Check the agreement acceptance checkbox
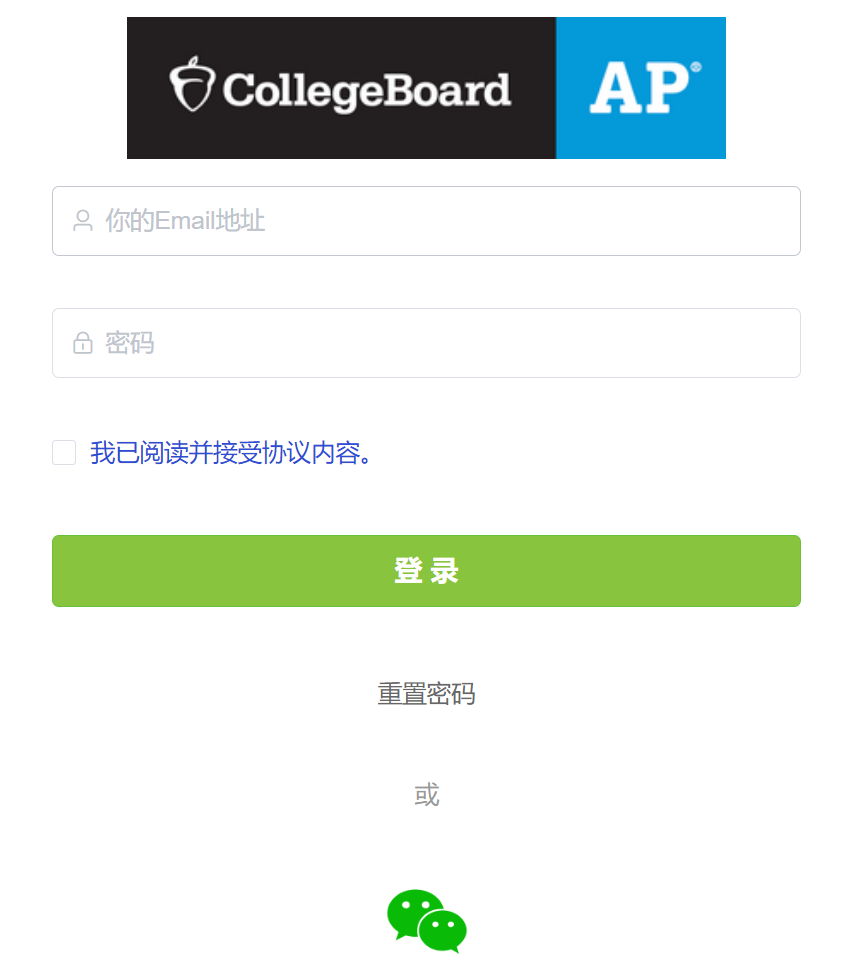Screen dimensions: 852x966 point(64,453)
